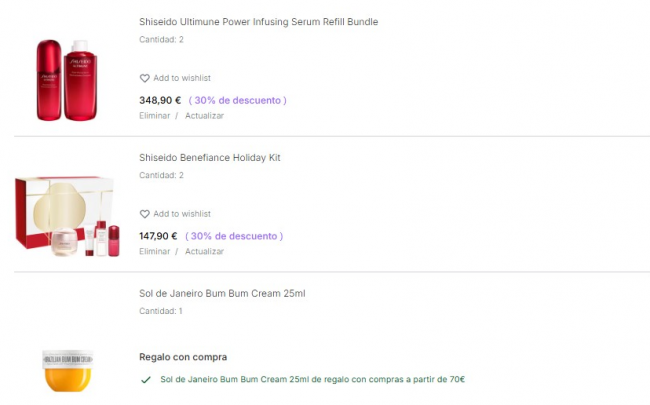The width and height of the screenshot is (650, 405).
Task: Open Shiseido Ultimune Power Infusing Serum product
Action: [258, 21]
